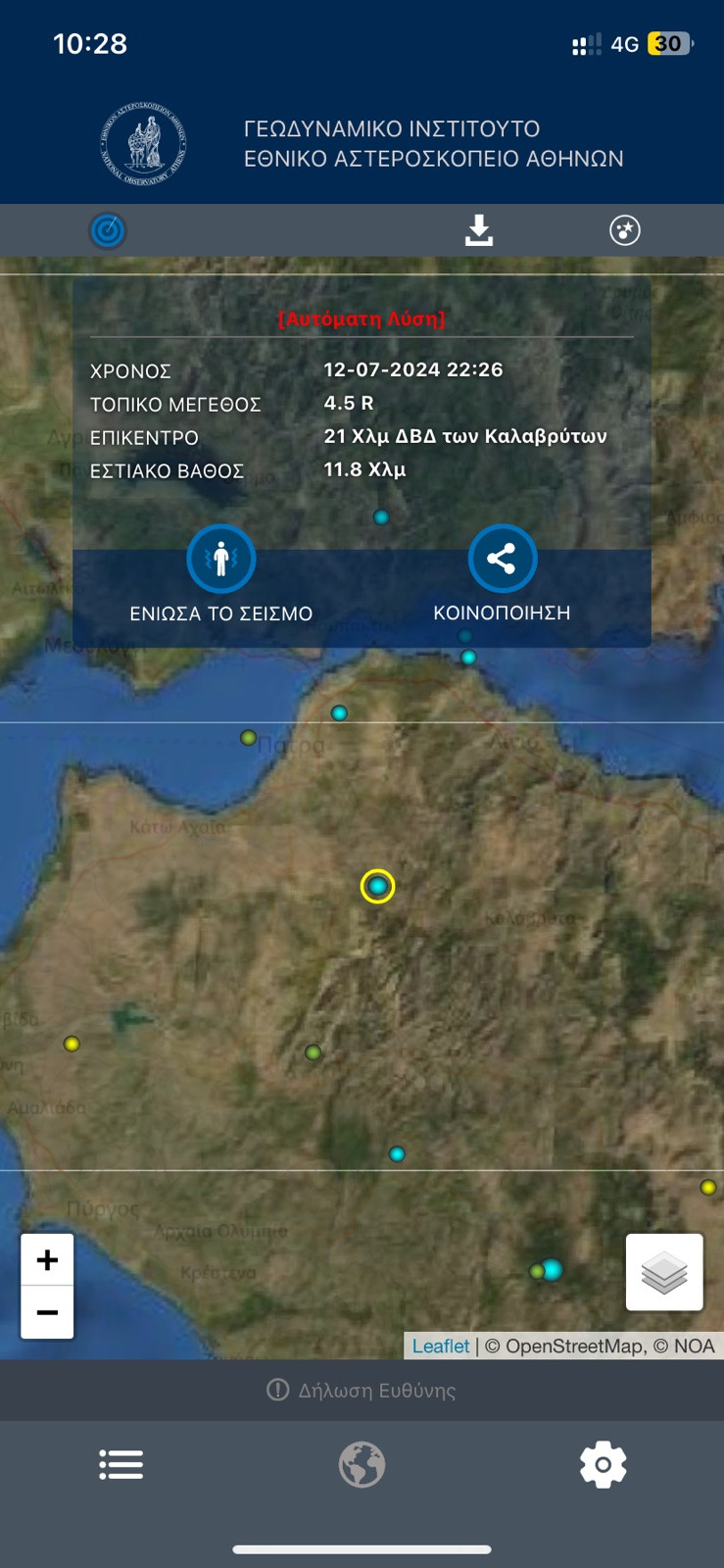Tap the seismograph dial icon in top toolbar
Screen dimensions: 724x1568
point(108,231)
